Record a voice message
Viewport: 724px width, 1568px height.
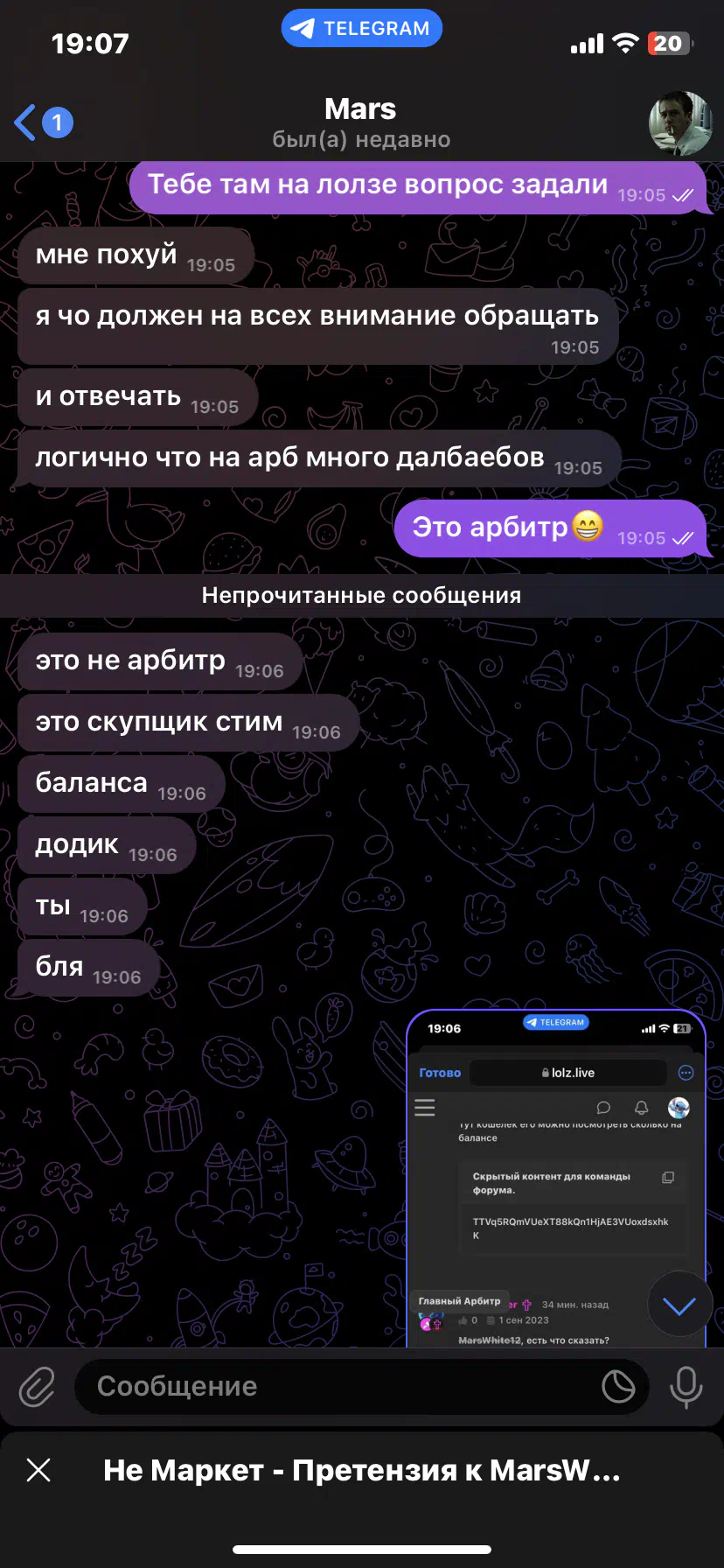coord(686,1387)
